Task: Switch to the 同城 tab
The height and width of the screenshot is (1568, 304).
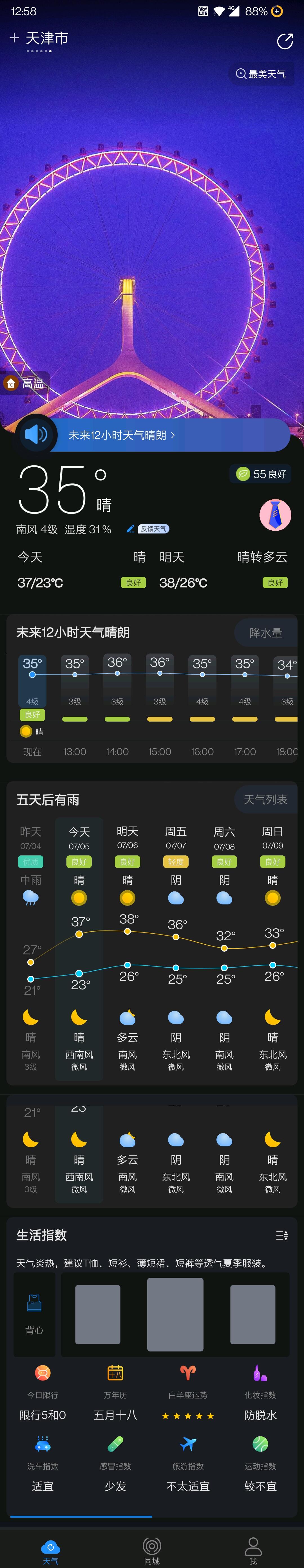Action: click(152, 1550)
